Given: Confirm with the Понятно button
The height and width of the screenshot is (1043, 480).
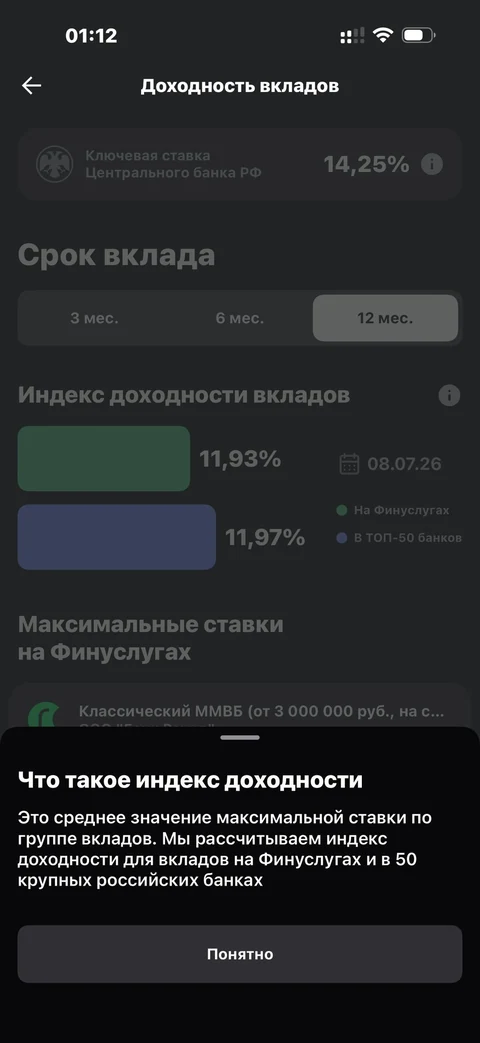Looking at the screenshot, I should point(239,954).
